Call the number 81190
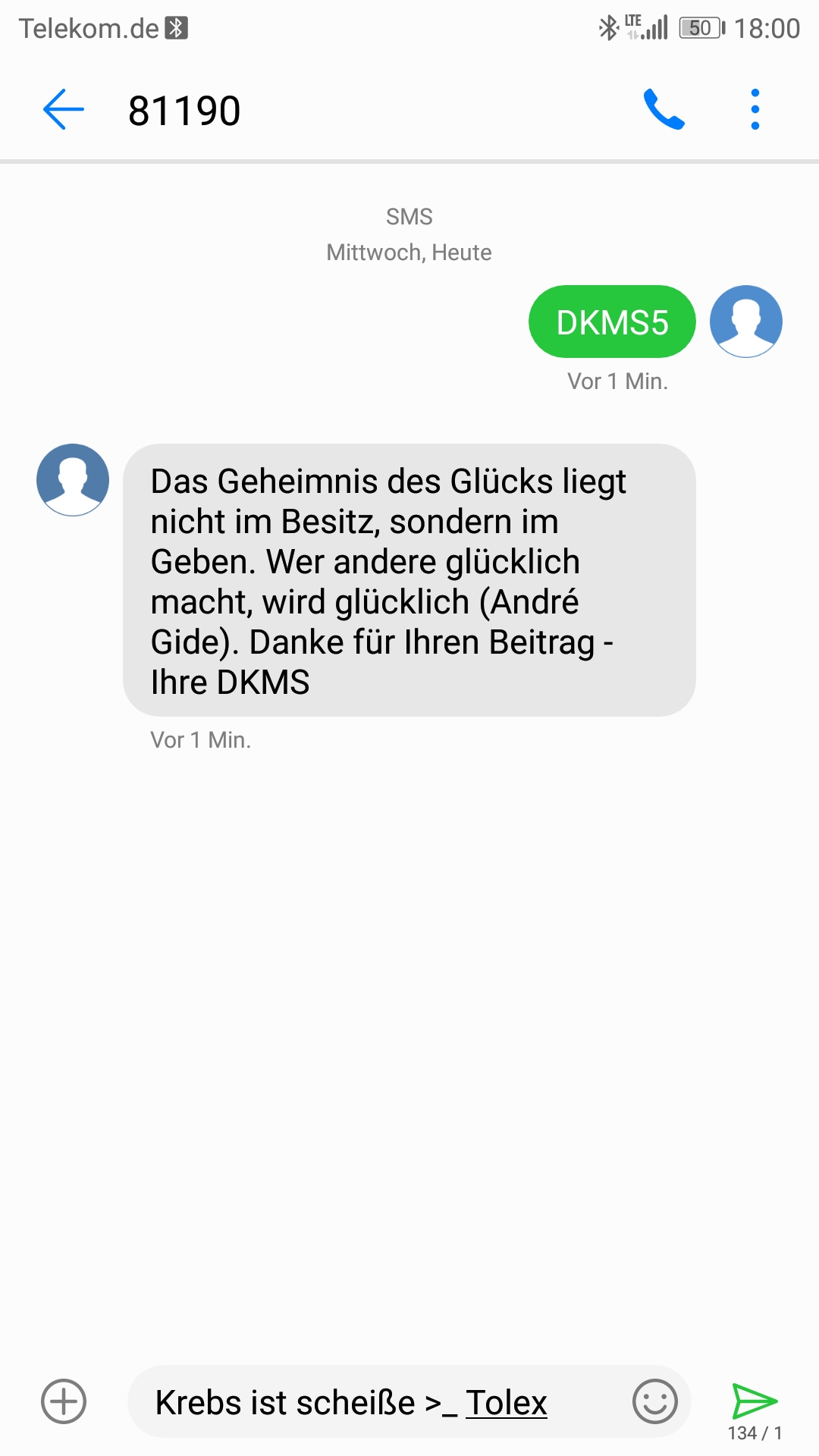The height and width of the screenshot is (1456, 819). click(x=664, y=110)
